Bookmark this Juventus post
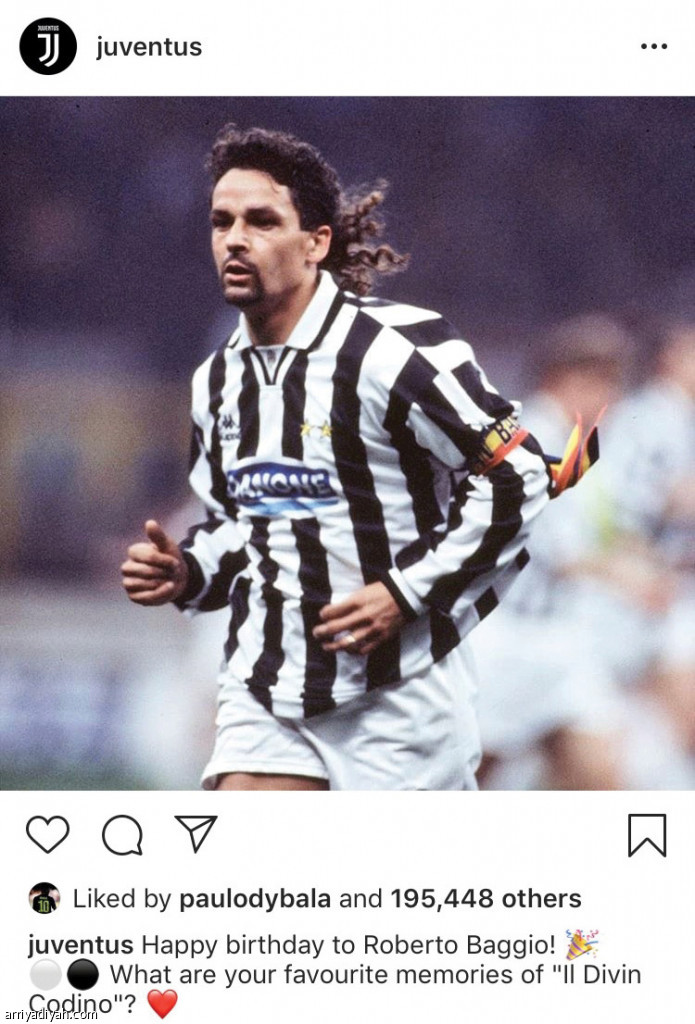This screenshot has height=1024, width=695. (647, 835)
